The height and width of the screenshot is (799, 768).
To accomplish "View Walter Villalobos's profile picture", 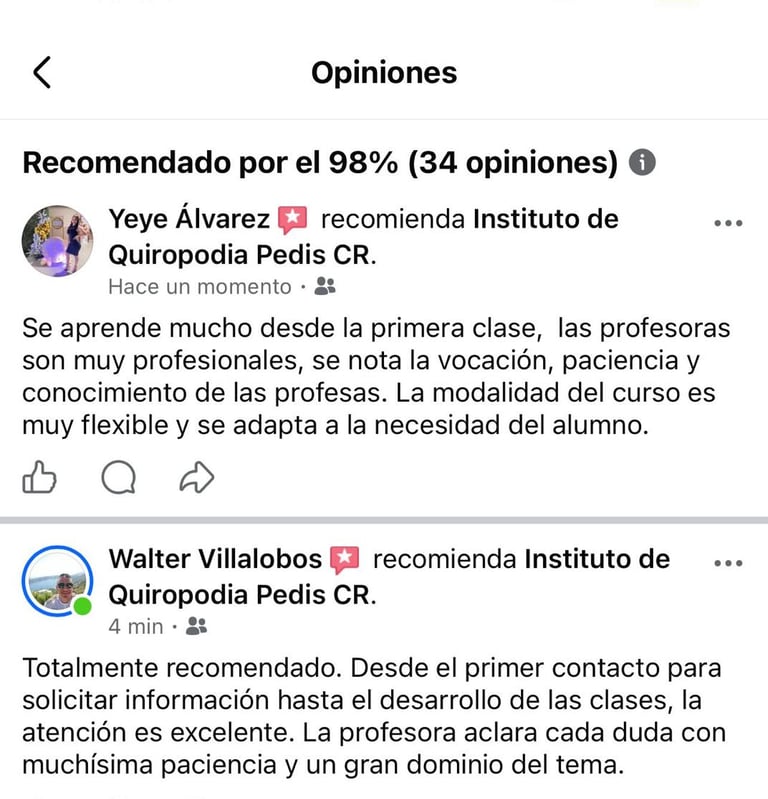I will click(58, 581).
